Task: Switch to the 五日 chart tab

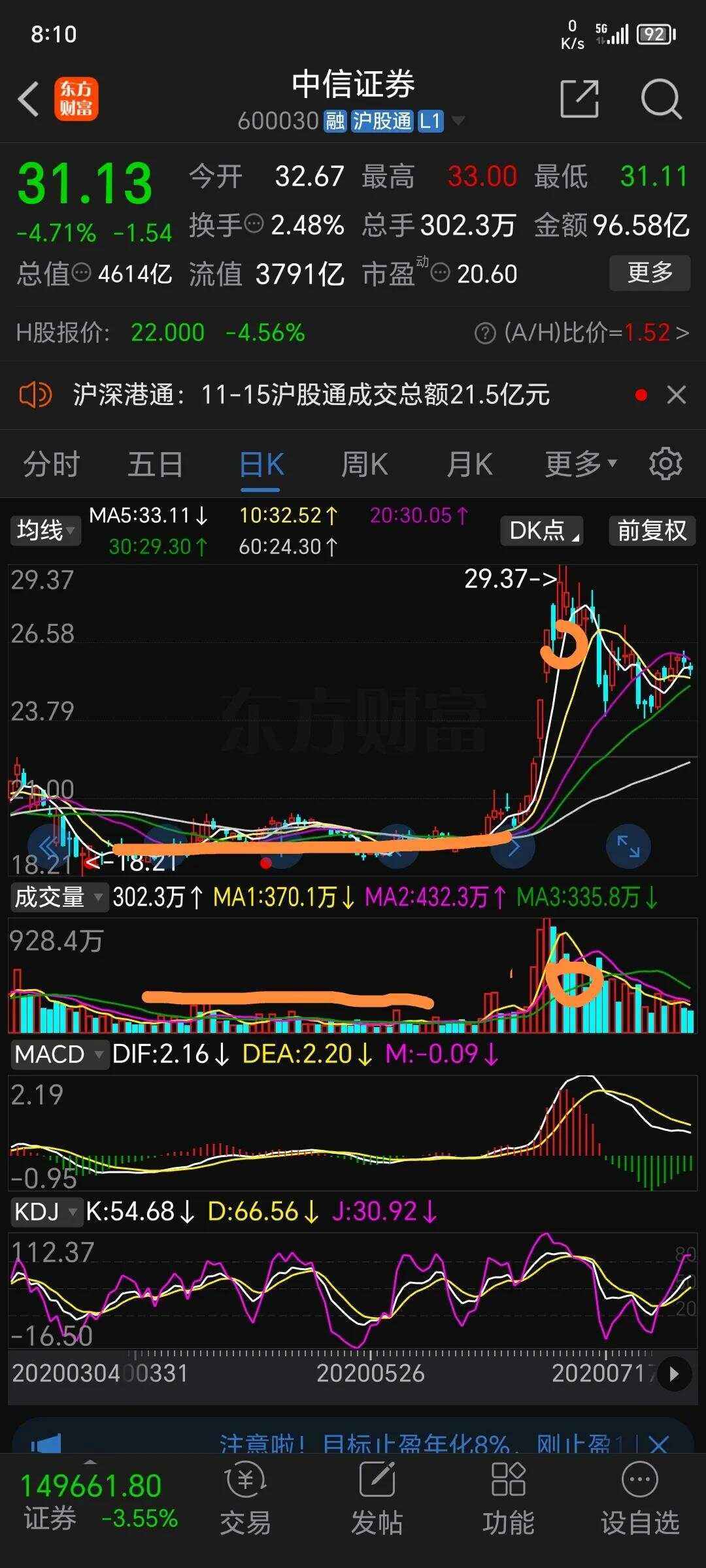Action: tap(156, 465)
